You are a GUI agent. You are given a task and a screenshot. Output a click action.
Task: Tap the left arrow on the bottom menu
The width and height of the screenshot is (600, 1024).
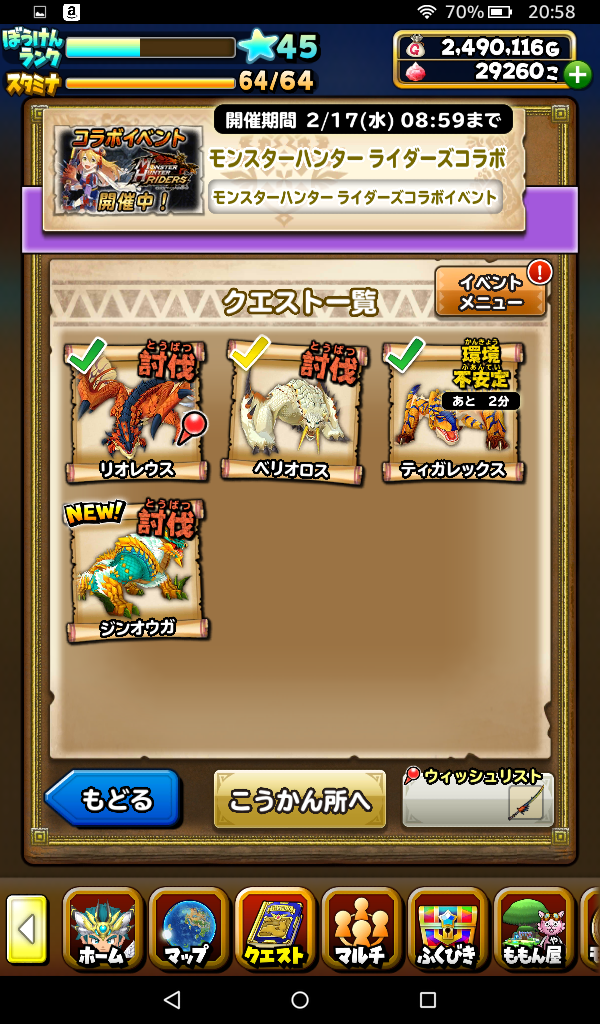click(27, 930)
